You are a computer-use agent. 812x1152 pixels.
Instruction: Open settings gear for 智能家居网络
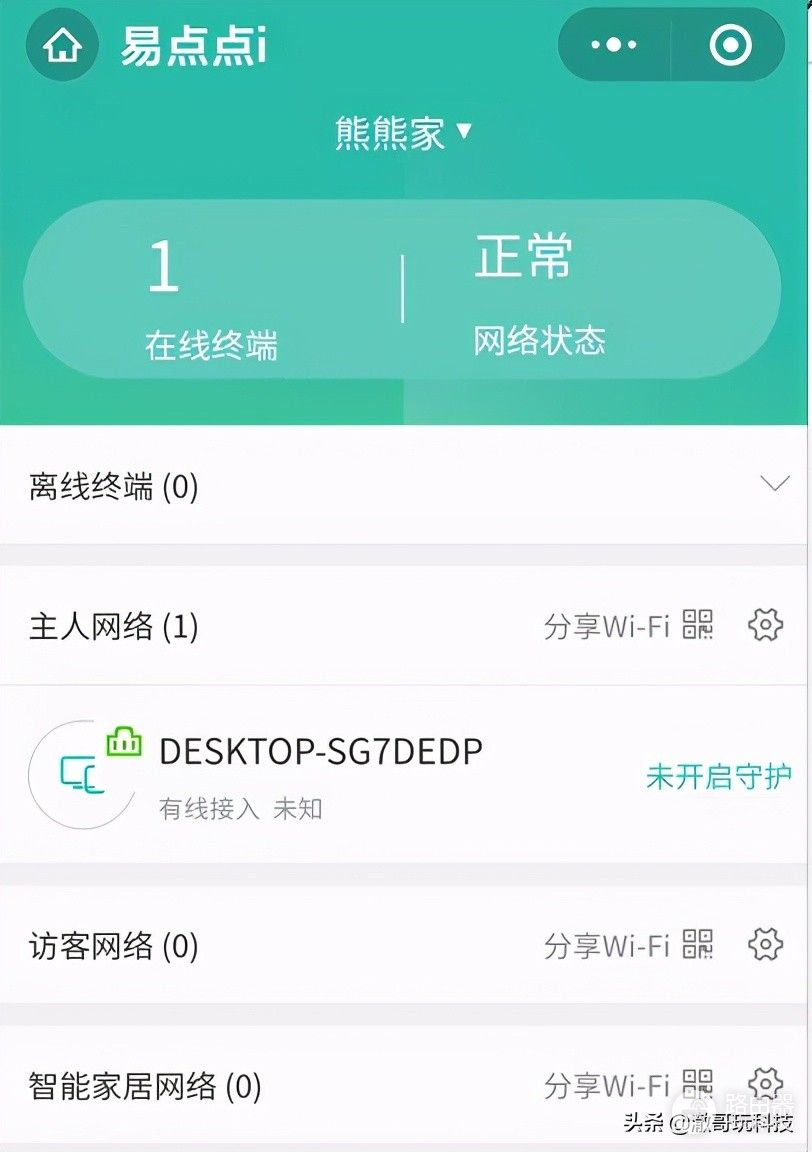tap(766, 1083)
